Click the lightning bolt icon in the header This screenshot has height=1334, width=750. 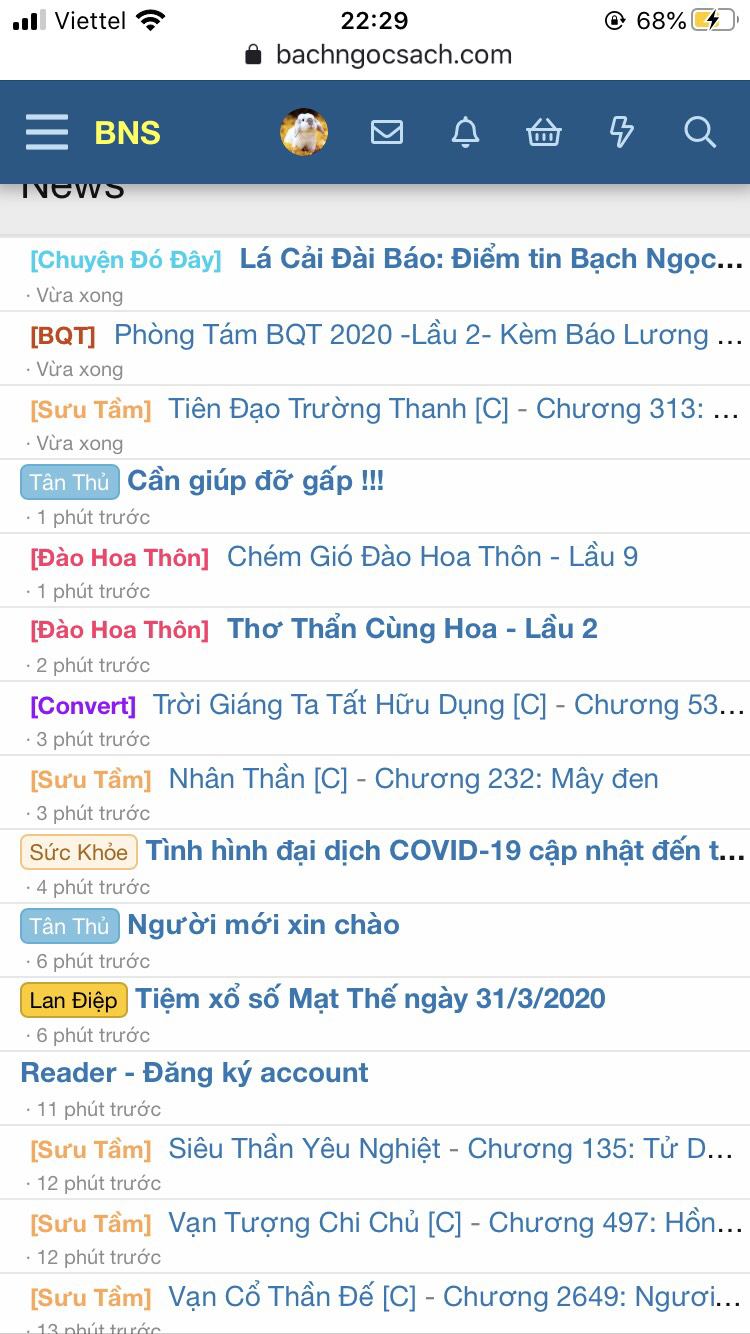click(621, 131)
